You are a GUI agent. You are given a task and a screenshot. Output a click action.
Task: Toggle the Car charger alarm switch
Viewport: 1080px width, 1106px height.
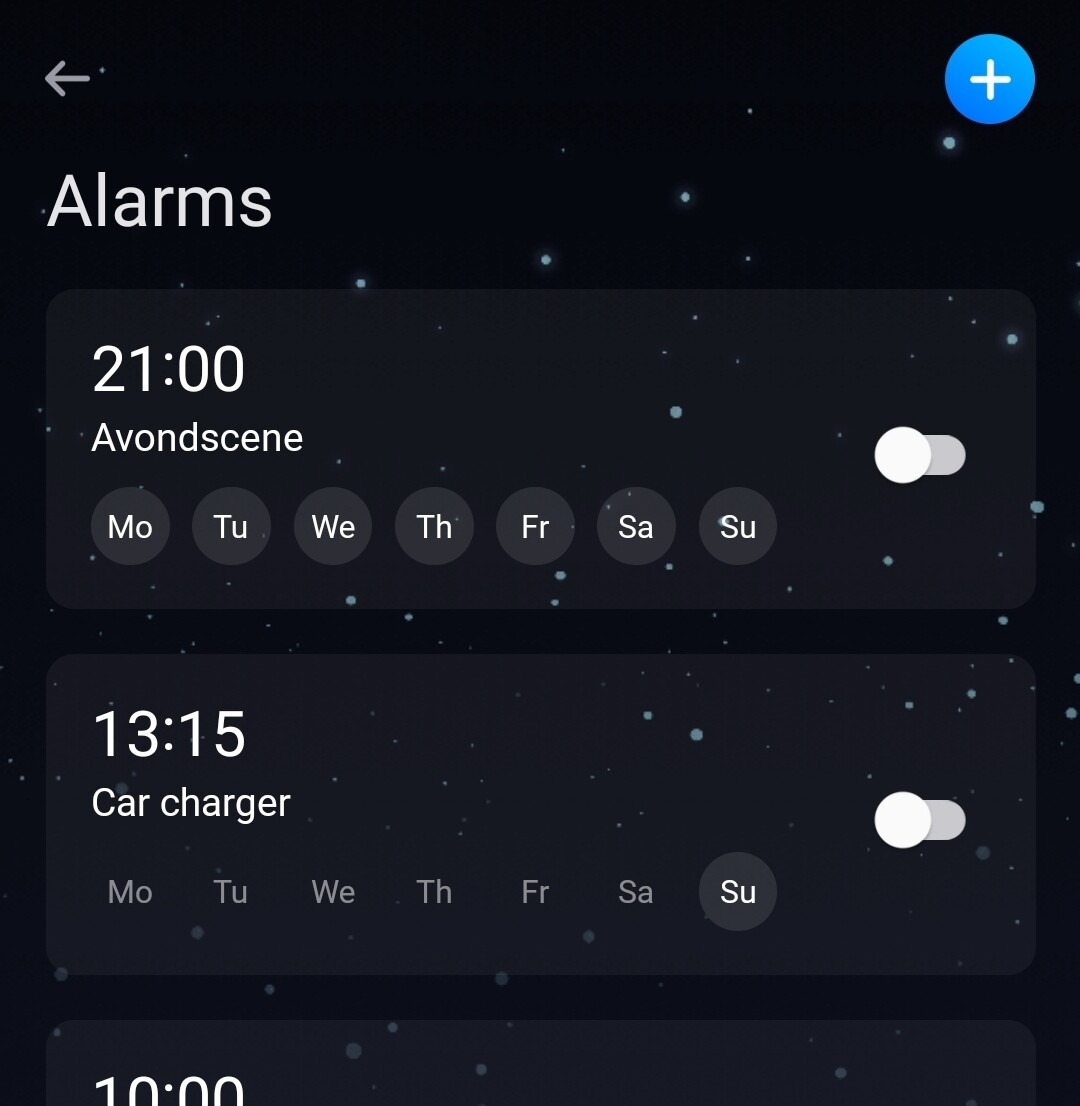coord(920,821)
